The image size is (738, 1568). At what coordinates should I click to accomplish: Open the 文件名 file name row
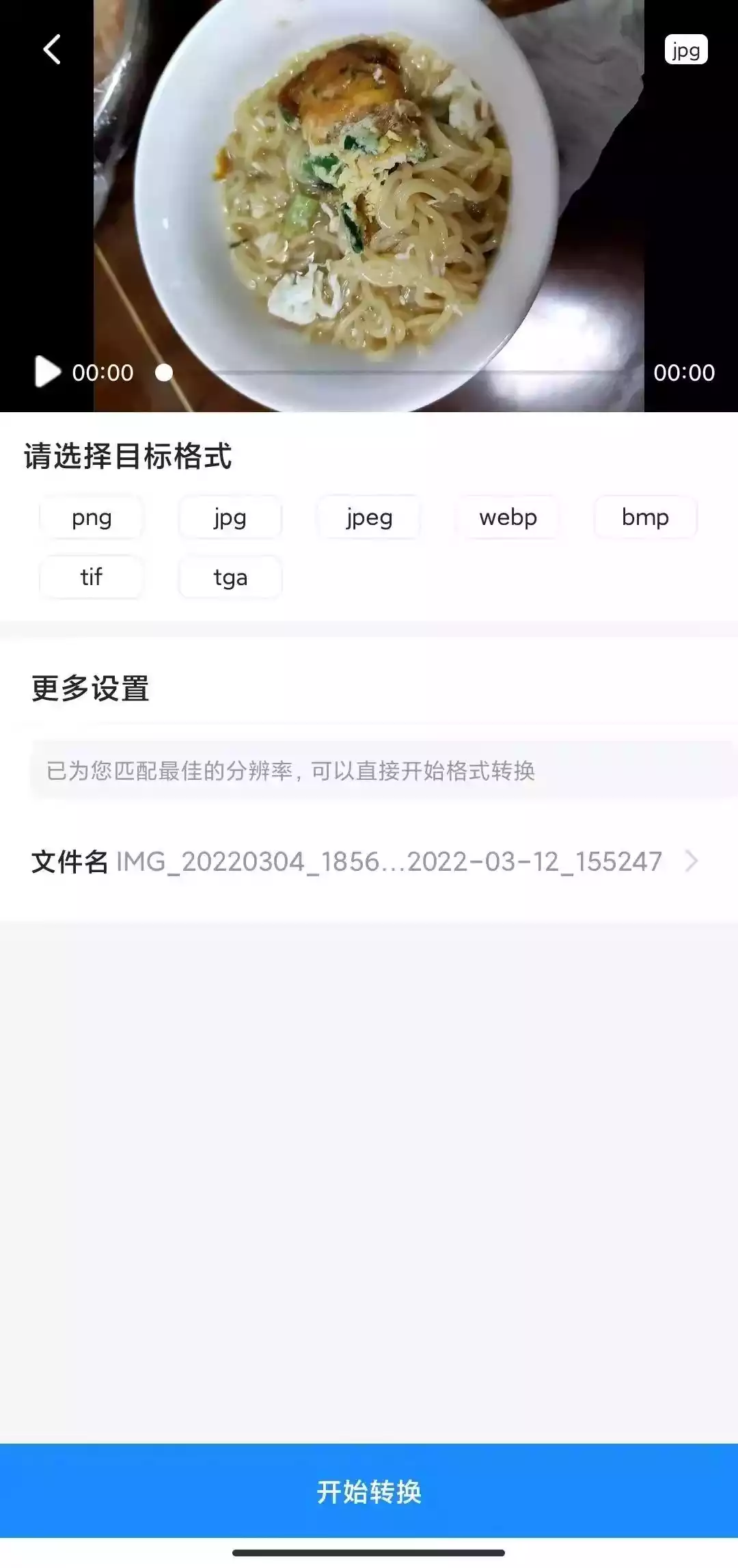(x=369, y=861)
